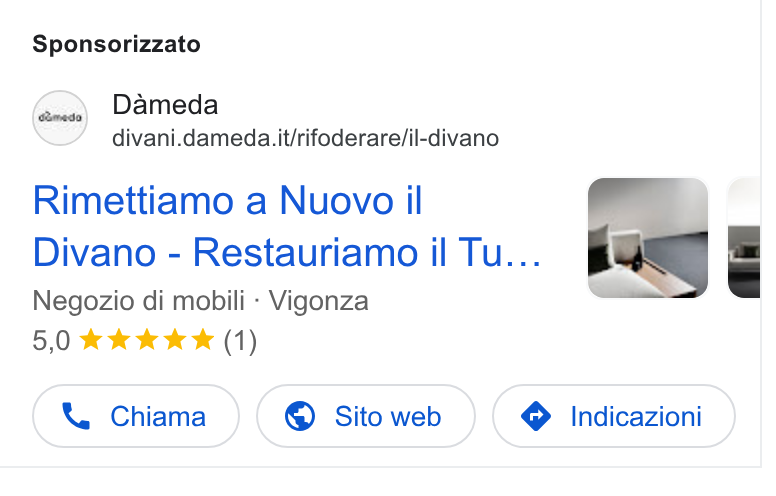Tap the Chiama call button
The height and width of the screenshot is (496, 776).
point(136,416)
